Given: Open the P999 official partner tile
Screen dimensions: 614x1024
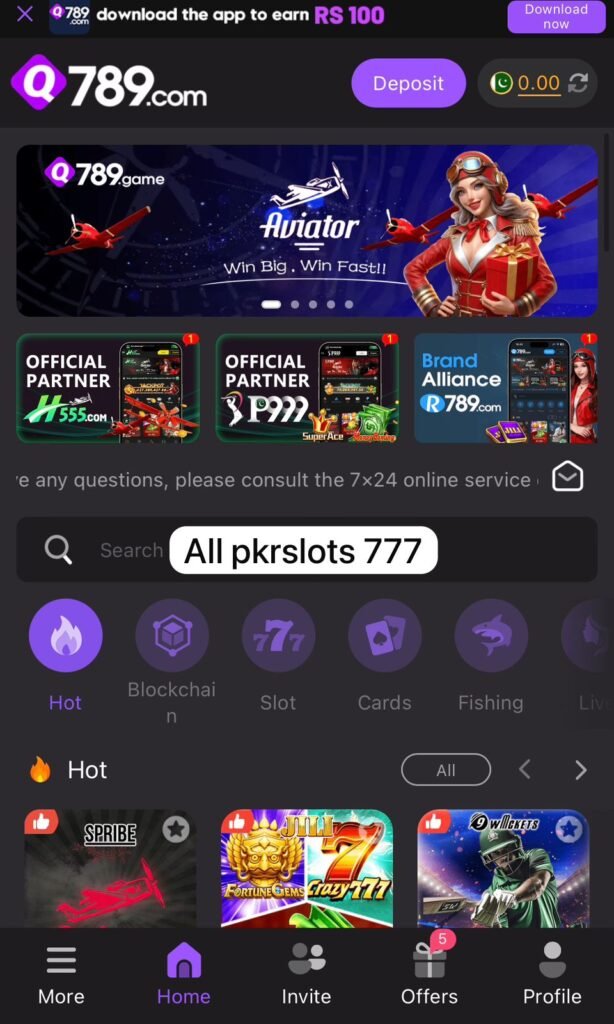Looking at the screenshot, I should click(307, 388).
